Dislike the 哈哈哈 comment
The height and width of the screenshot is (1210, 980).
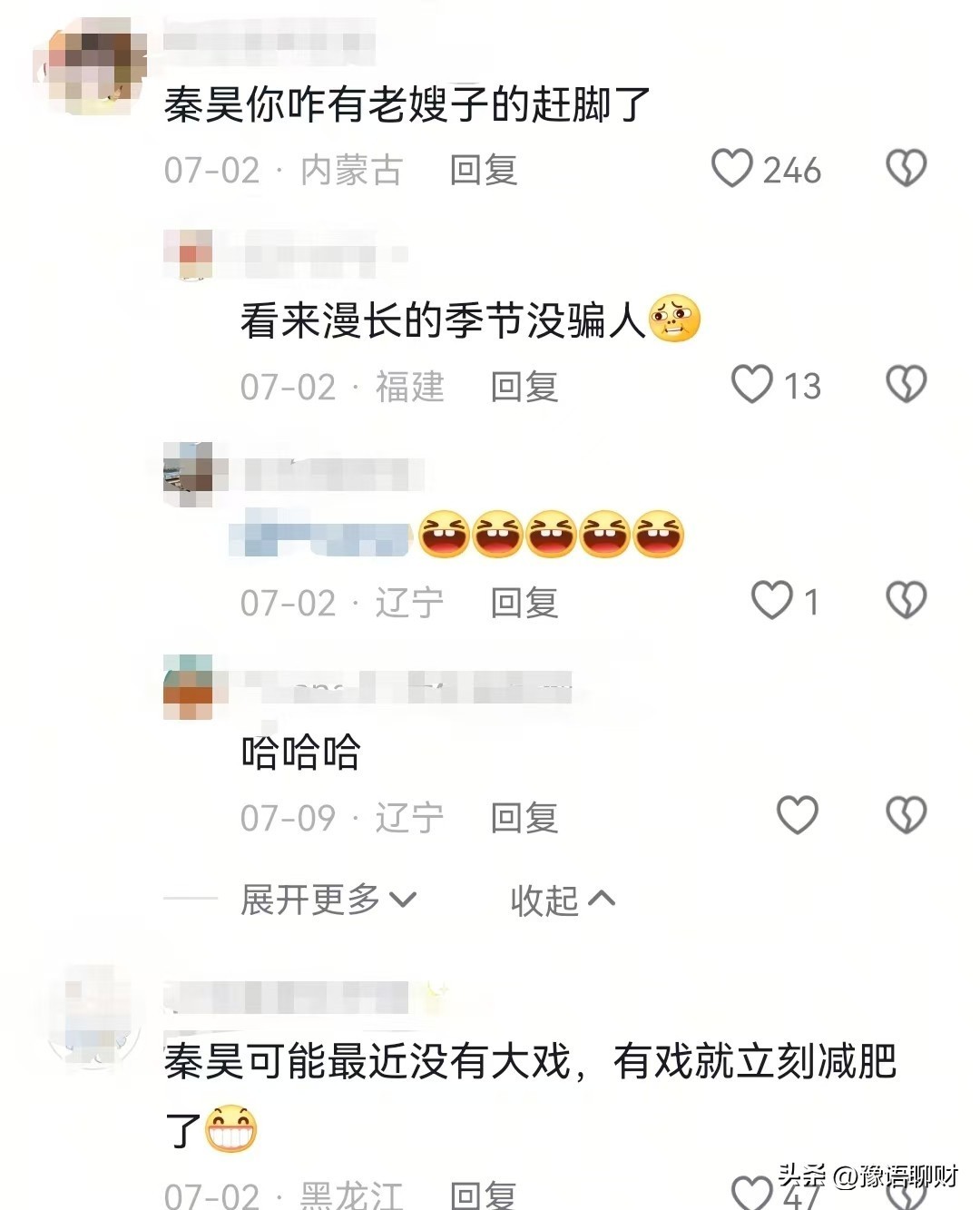[906, 815]
